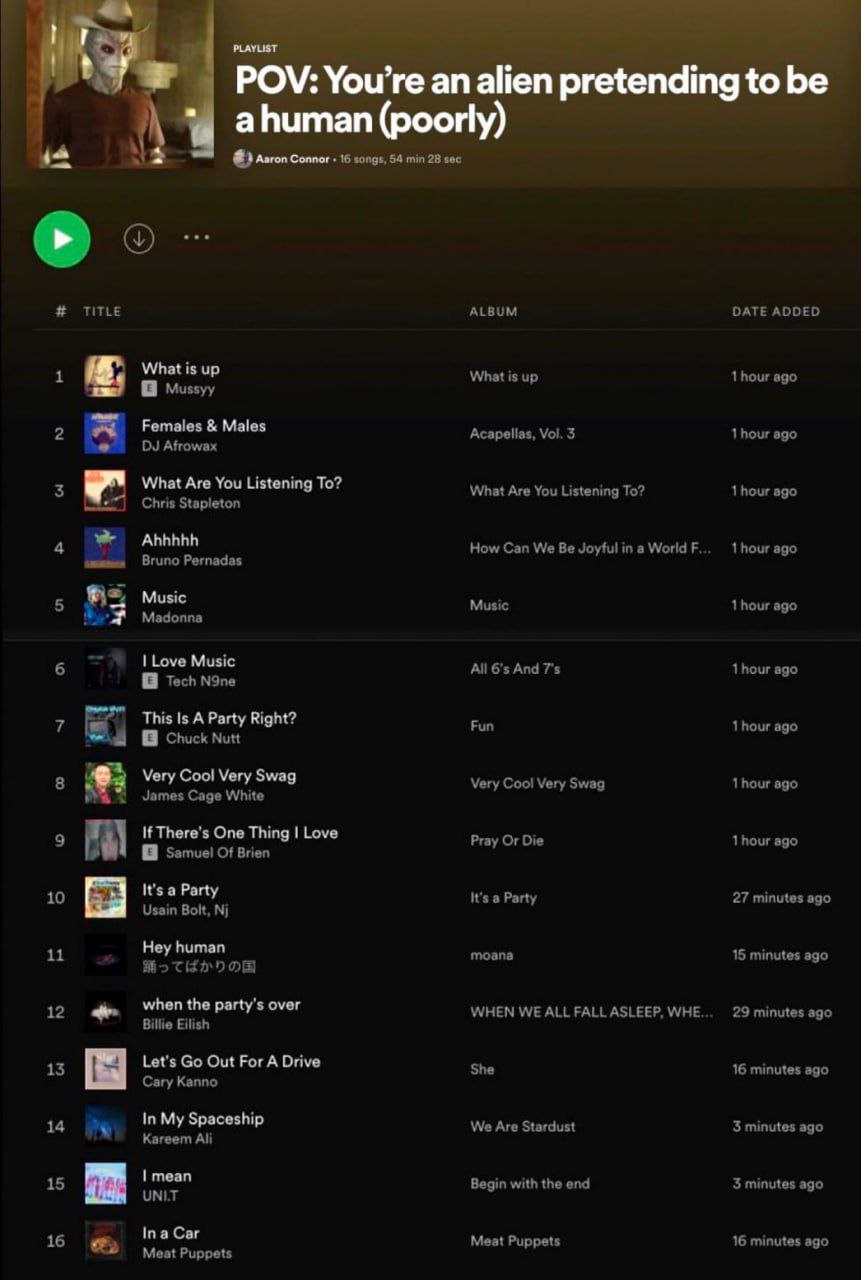Screen dimensions: 861x1280
Task: Play Females & Males by DJ Afrowax
Action: (203, 426)
